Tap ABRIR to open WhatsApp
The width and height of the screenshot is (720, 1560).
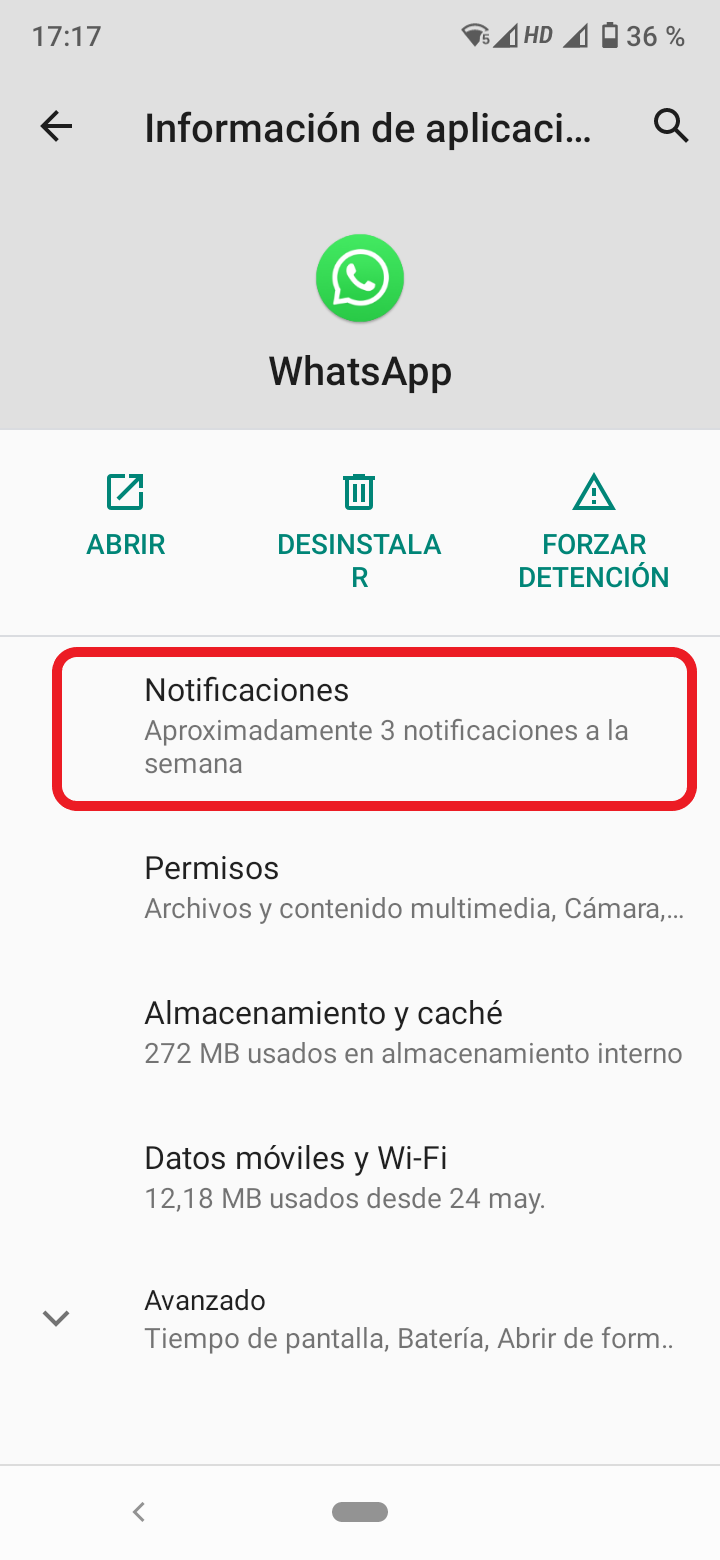pos(126,516)
